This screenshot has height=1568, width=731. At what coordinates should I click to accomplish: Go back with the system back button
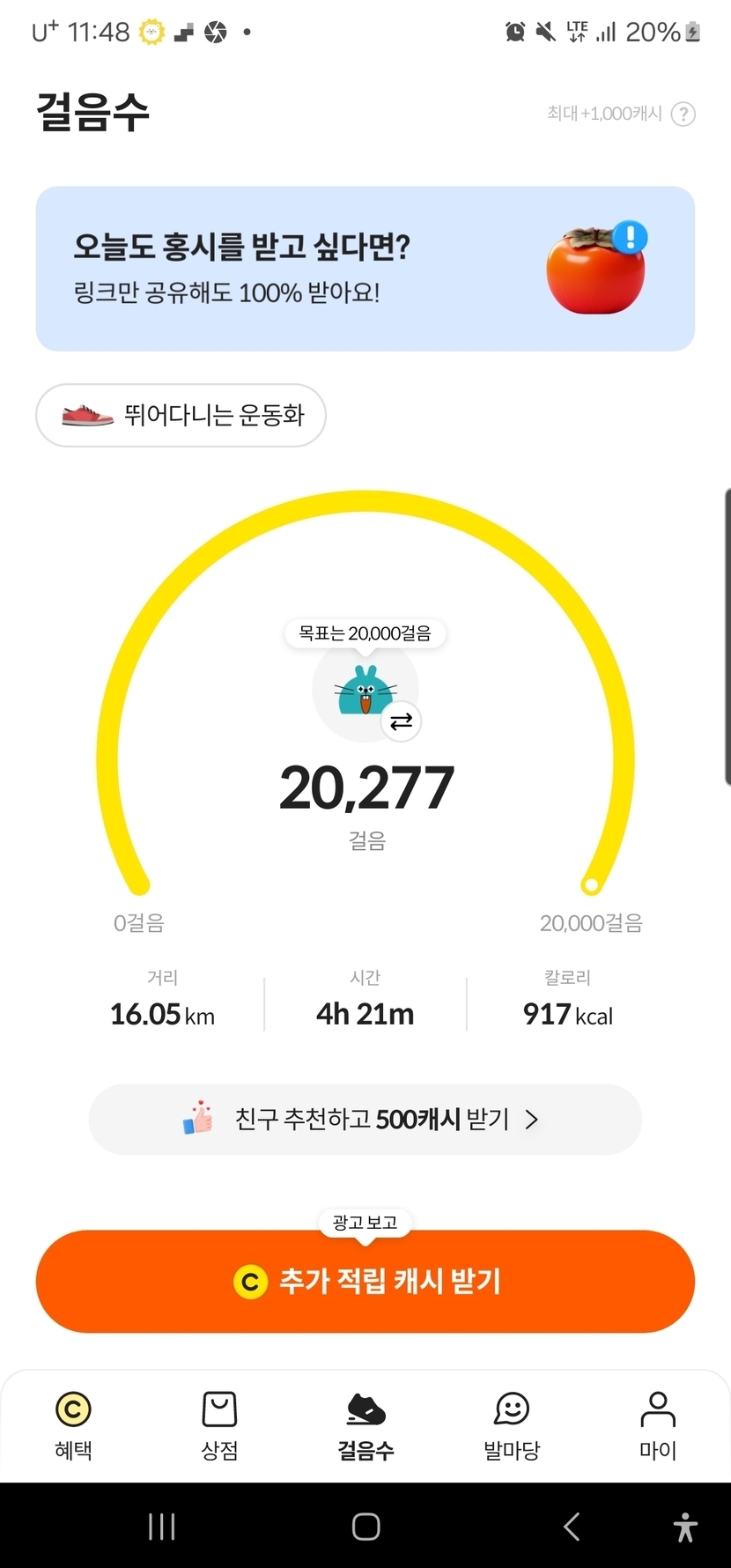tap(572, 1527)
